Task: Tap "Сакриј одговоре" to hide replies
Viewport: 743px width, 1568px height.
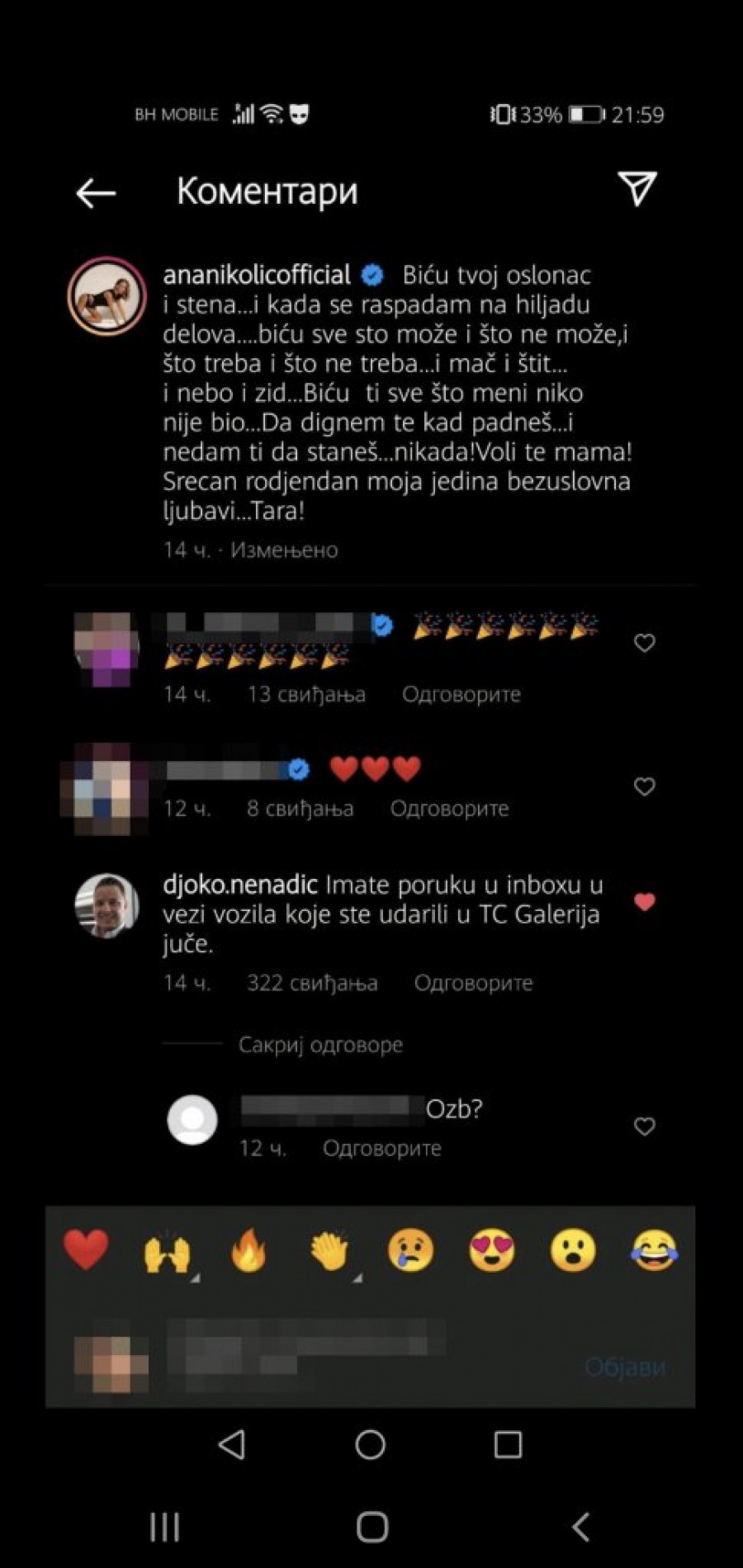Action: point(320,1045)
